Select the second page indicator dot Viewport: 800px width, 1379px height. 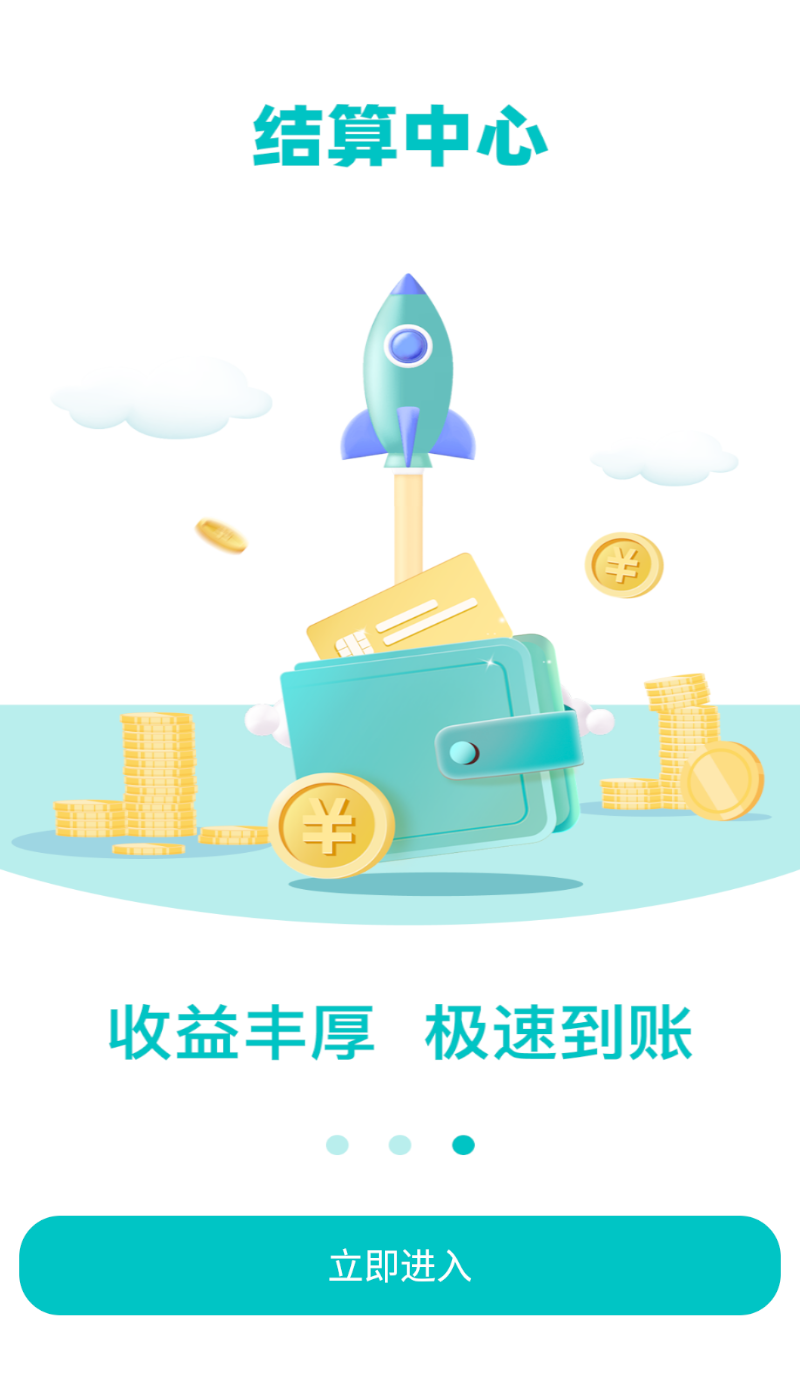point(400,1145)
